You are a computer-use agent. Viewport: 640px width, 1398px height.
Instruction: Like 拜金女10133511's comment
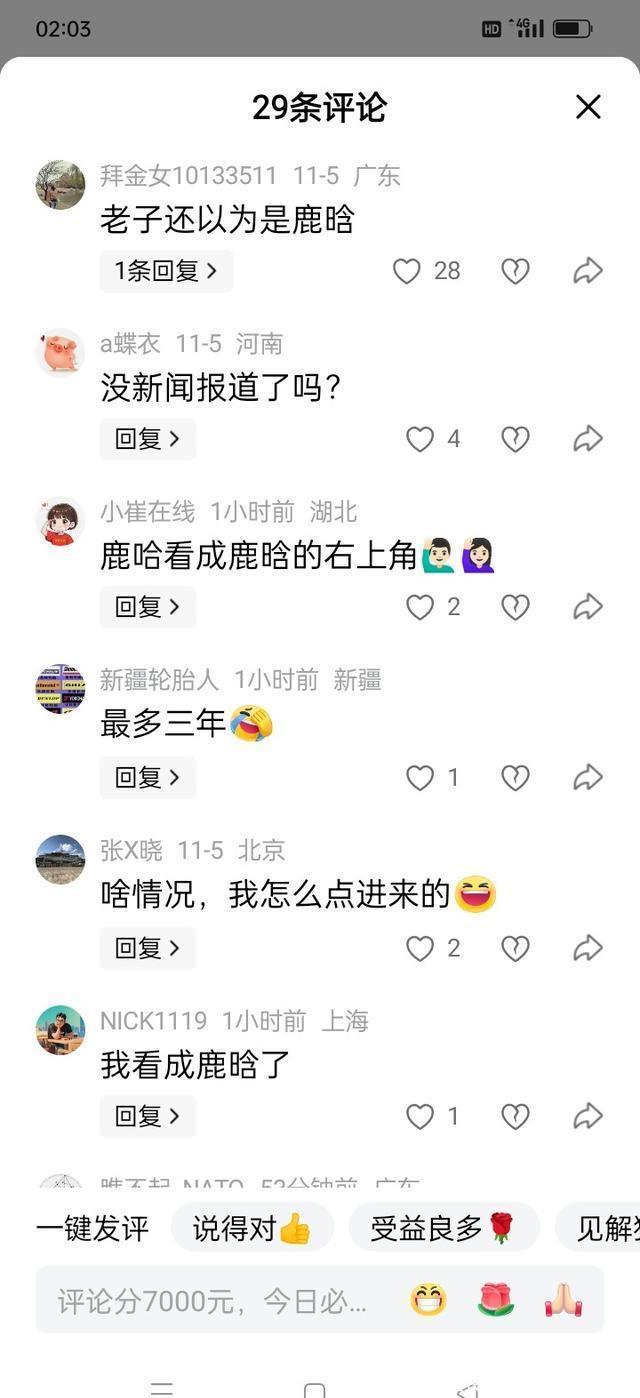click(x=407, y=271)
